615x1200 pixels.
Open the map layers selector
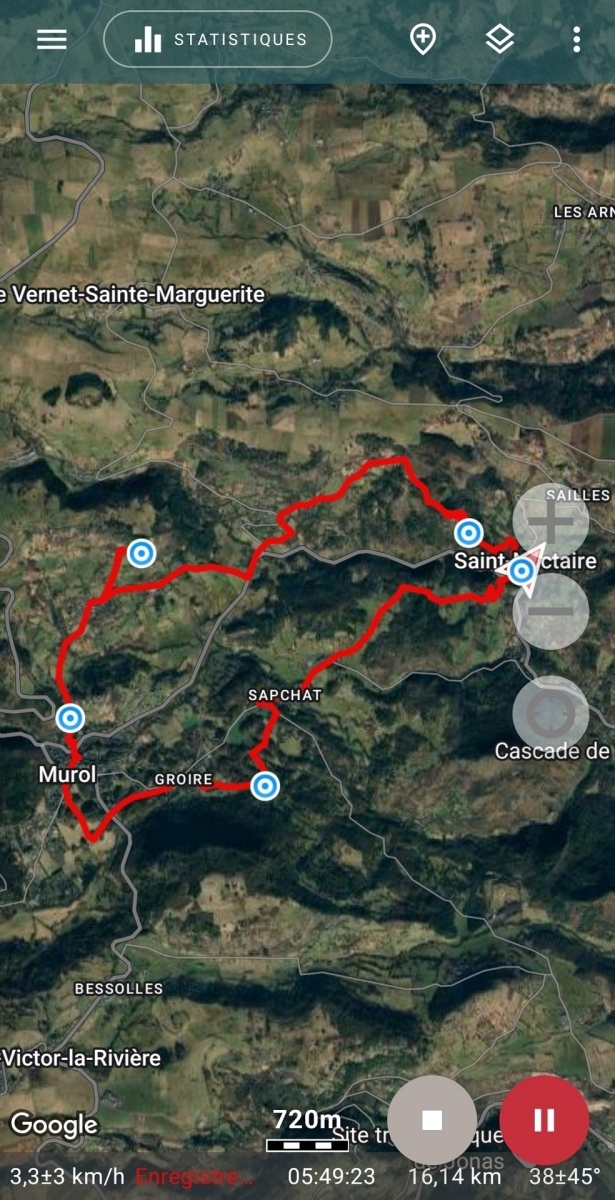click(x=499, y=39)
